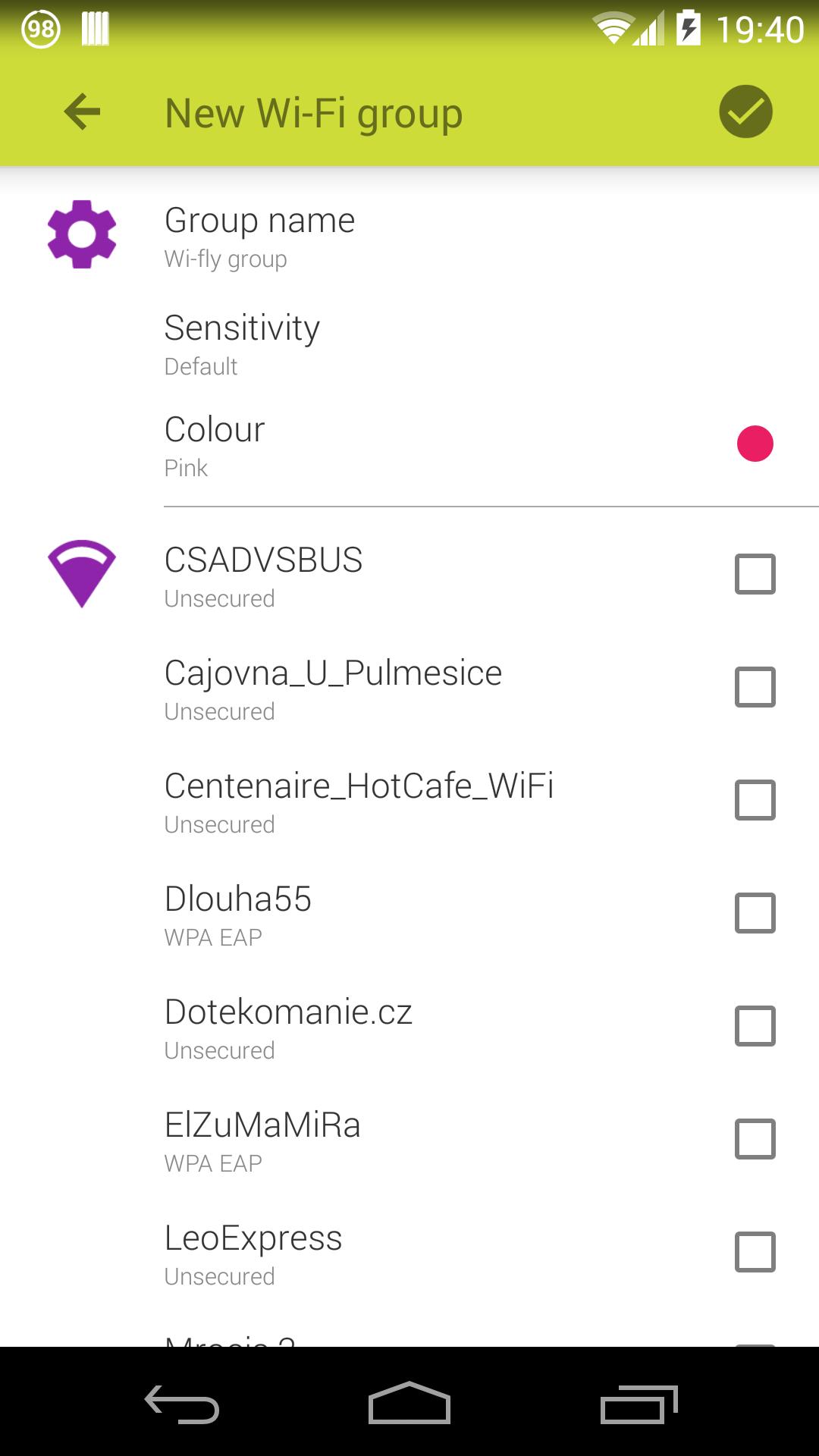Go back using the toolbar arrow
The height and width of the screenshot is (1456, 819).
pos(82,112)
